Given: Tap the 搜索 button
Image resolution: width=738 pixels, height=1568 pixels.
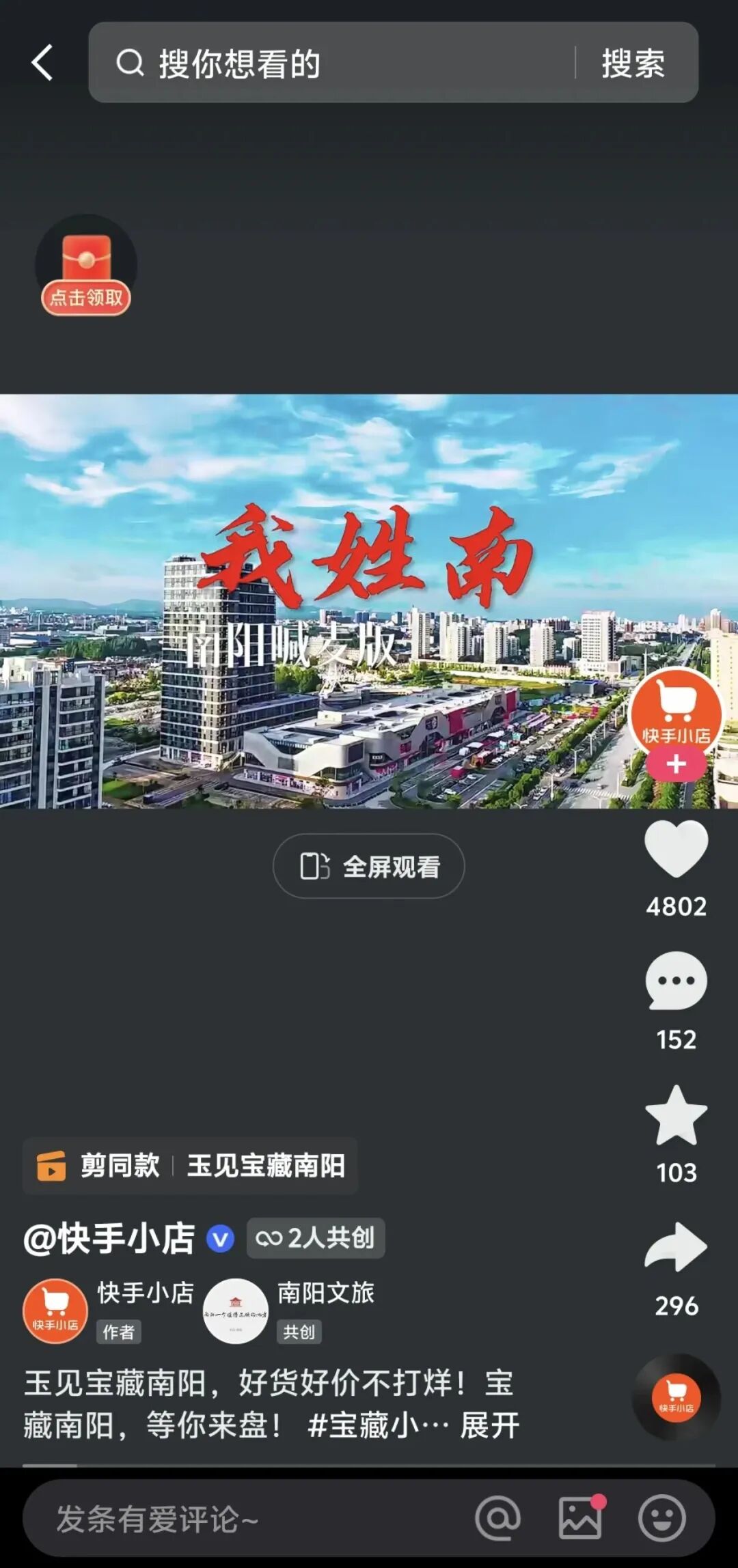Looking at the screenshot, I should click(x=633, y=64).
